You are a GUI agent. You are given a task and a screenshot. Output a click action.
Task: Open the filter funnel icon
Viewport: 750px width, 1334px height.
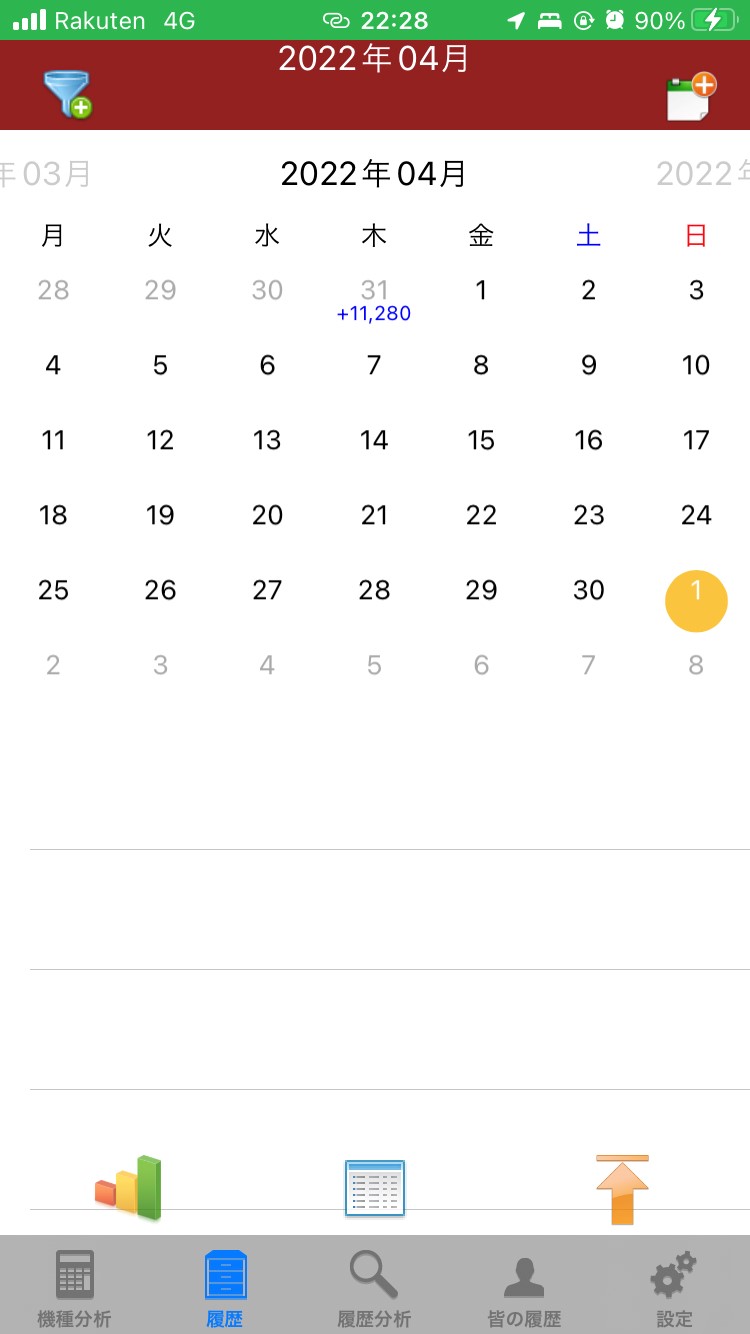point(67,95)
